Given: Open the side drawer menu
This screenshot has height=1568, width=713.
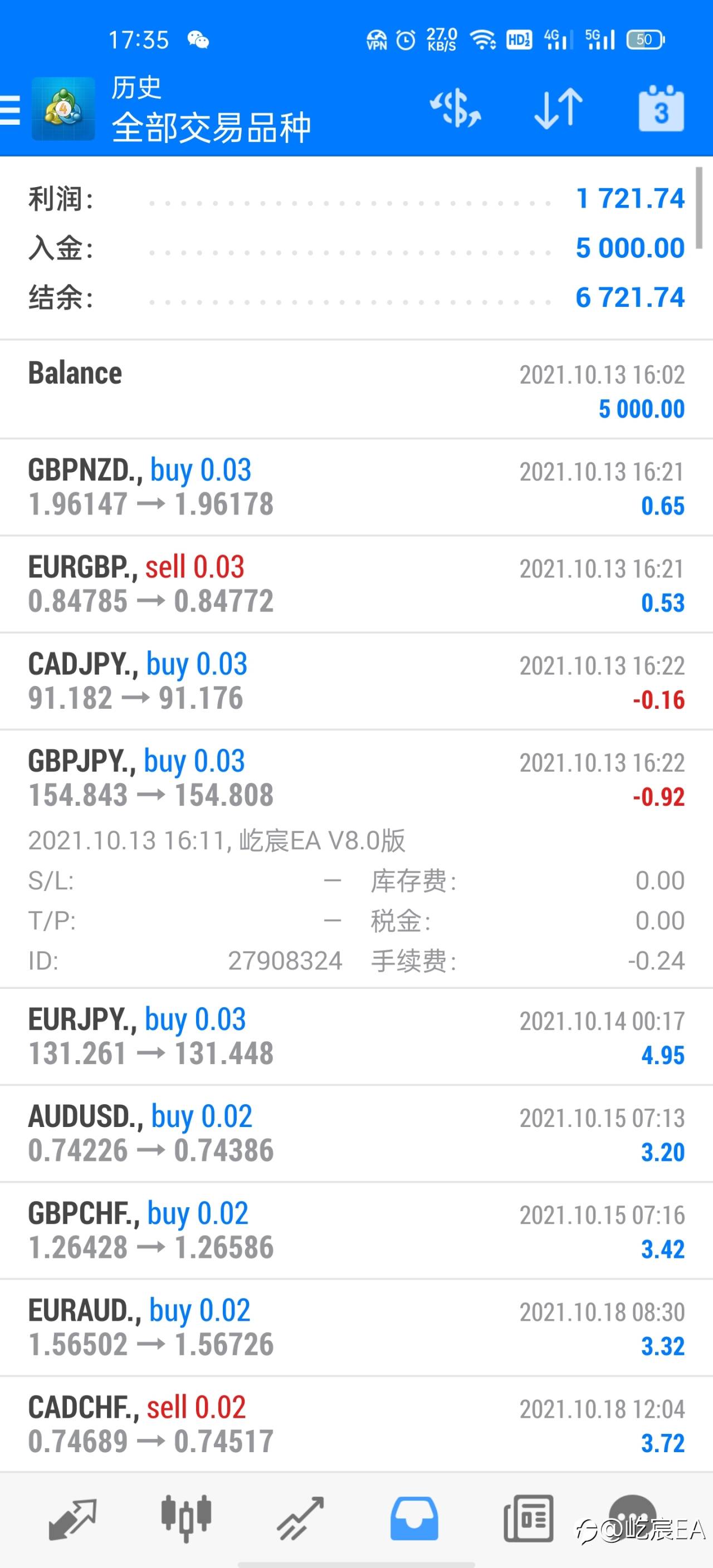Looking at the screenshot, I should tap(11, 110).
